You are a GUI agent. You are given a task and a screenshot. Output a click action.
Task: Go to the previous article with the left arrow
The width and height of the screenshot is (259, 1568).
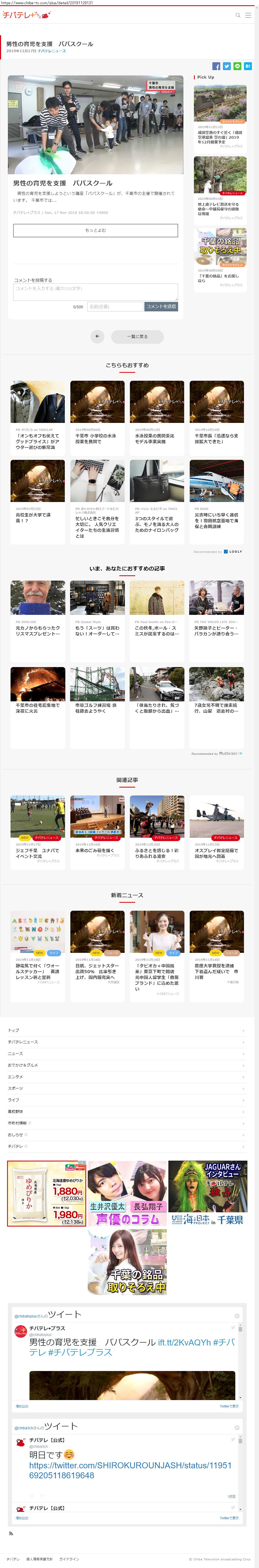pos(97,337)
